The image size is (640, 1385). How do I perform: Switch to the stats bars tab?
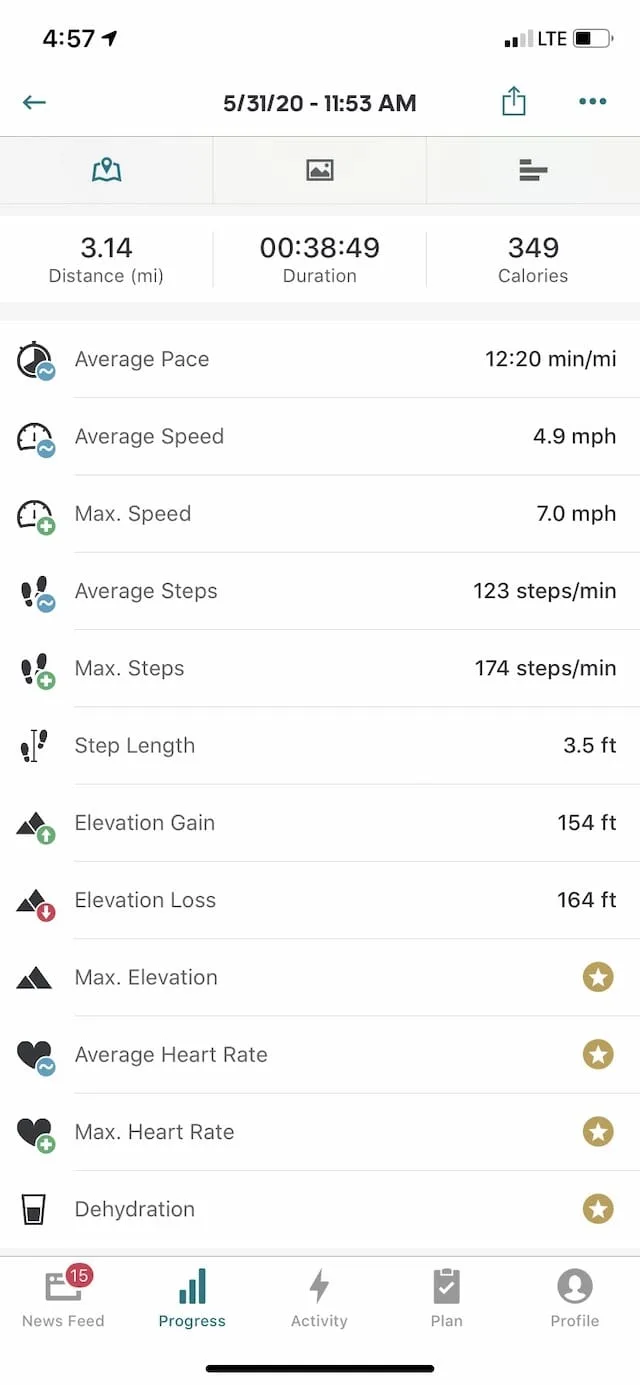click(x=533, y=171)
